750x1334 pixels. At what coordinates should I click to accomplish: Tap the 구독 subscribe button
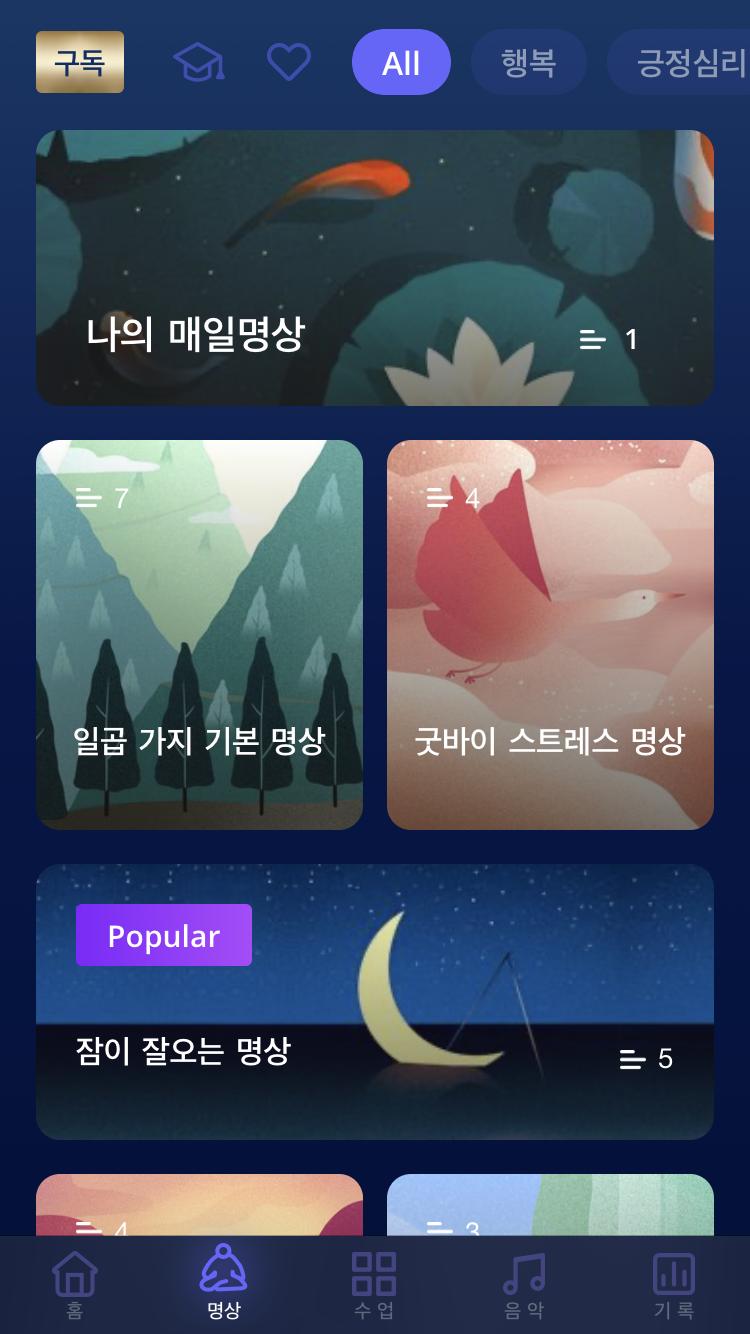click(80, 62)
